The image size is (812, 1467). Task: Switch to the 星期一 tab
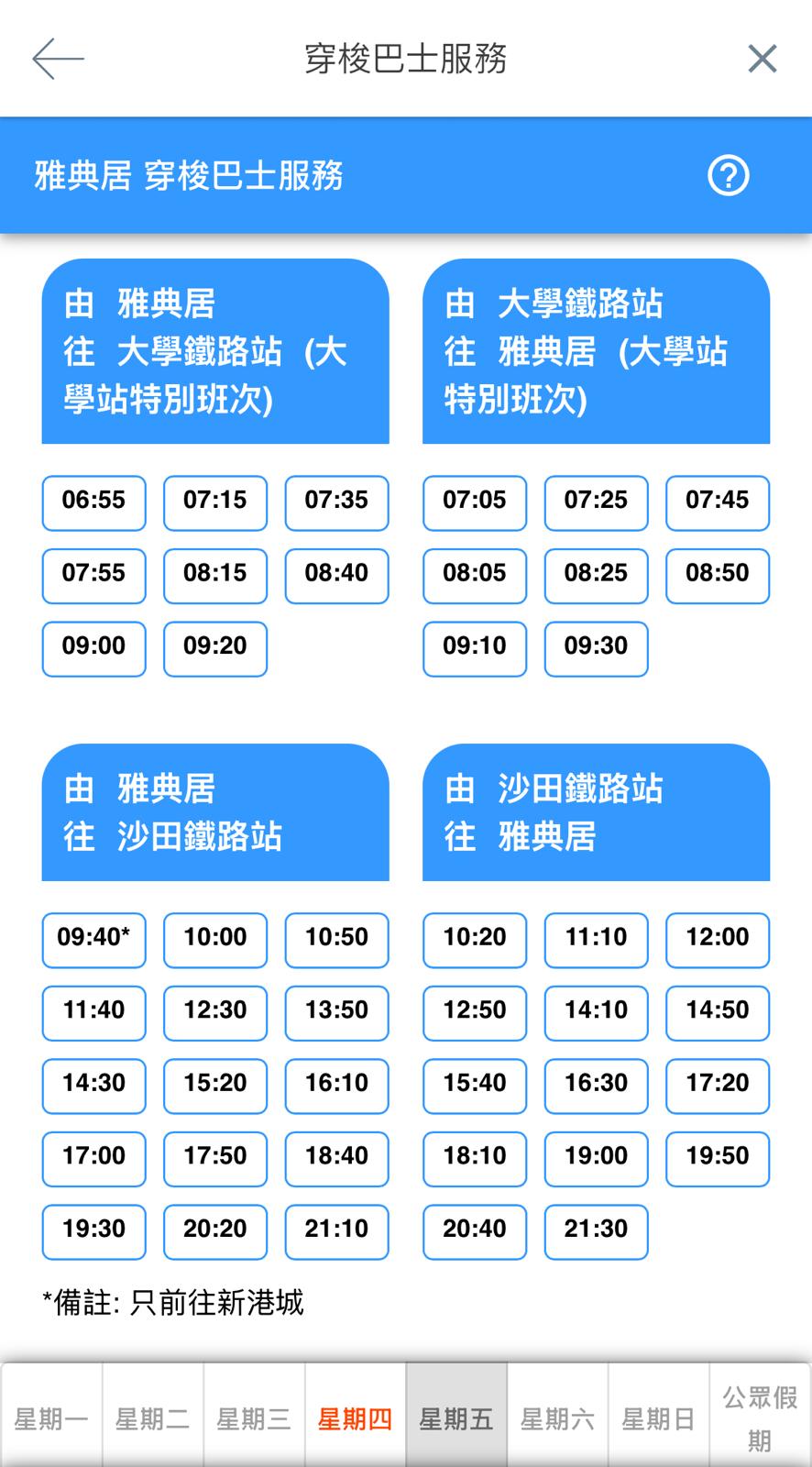(x=51, y=1418)
